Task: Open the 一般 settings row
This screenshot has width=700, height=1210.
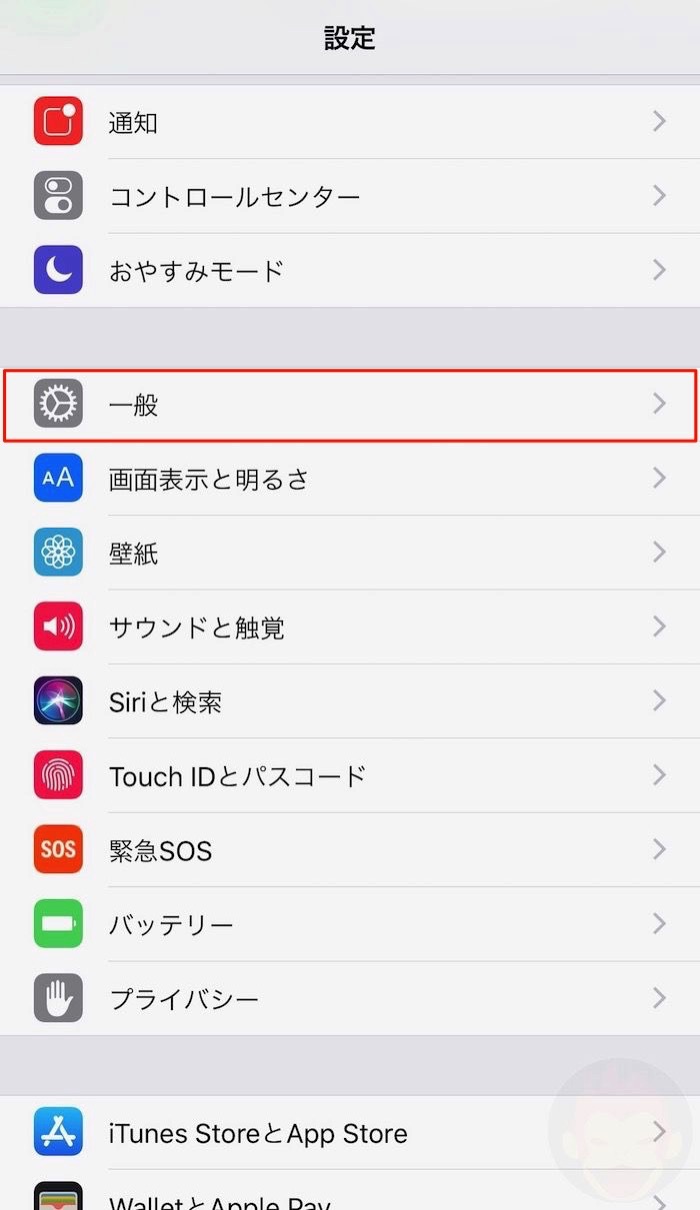Action: click(350, 404)
